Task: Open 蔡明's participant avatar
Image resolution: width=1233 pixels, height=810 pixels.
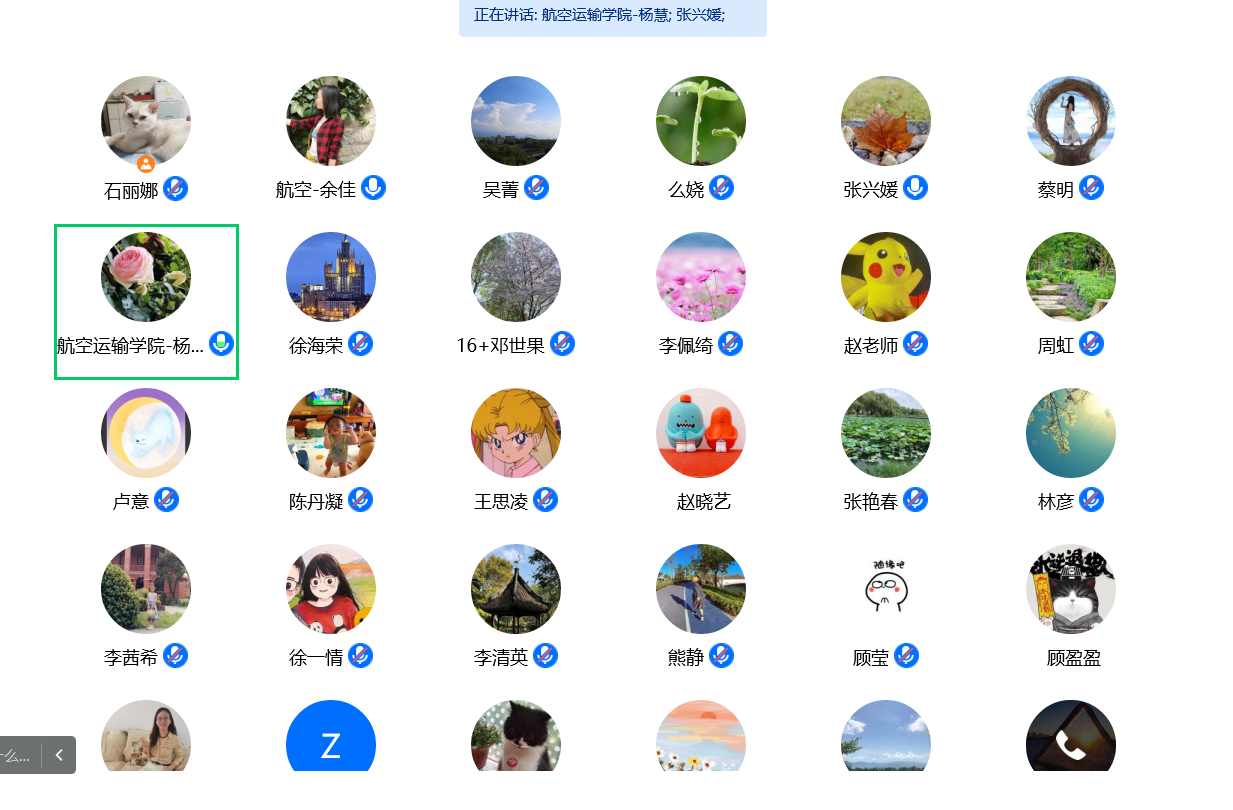Action: coord(1071,121)
